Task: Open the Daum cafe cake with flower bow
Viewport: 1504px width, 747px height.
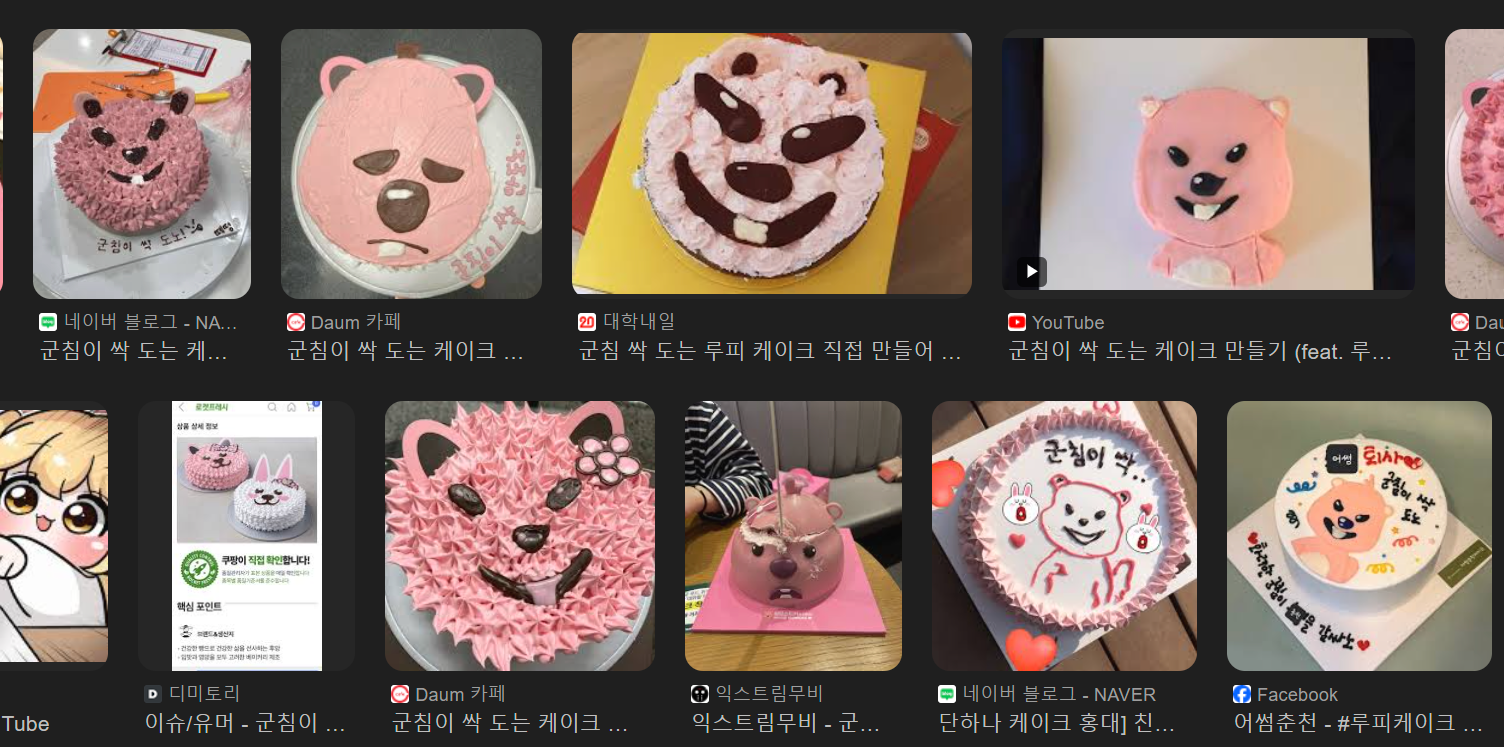Action: tap(519, 535)
